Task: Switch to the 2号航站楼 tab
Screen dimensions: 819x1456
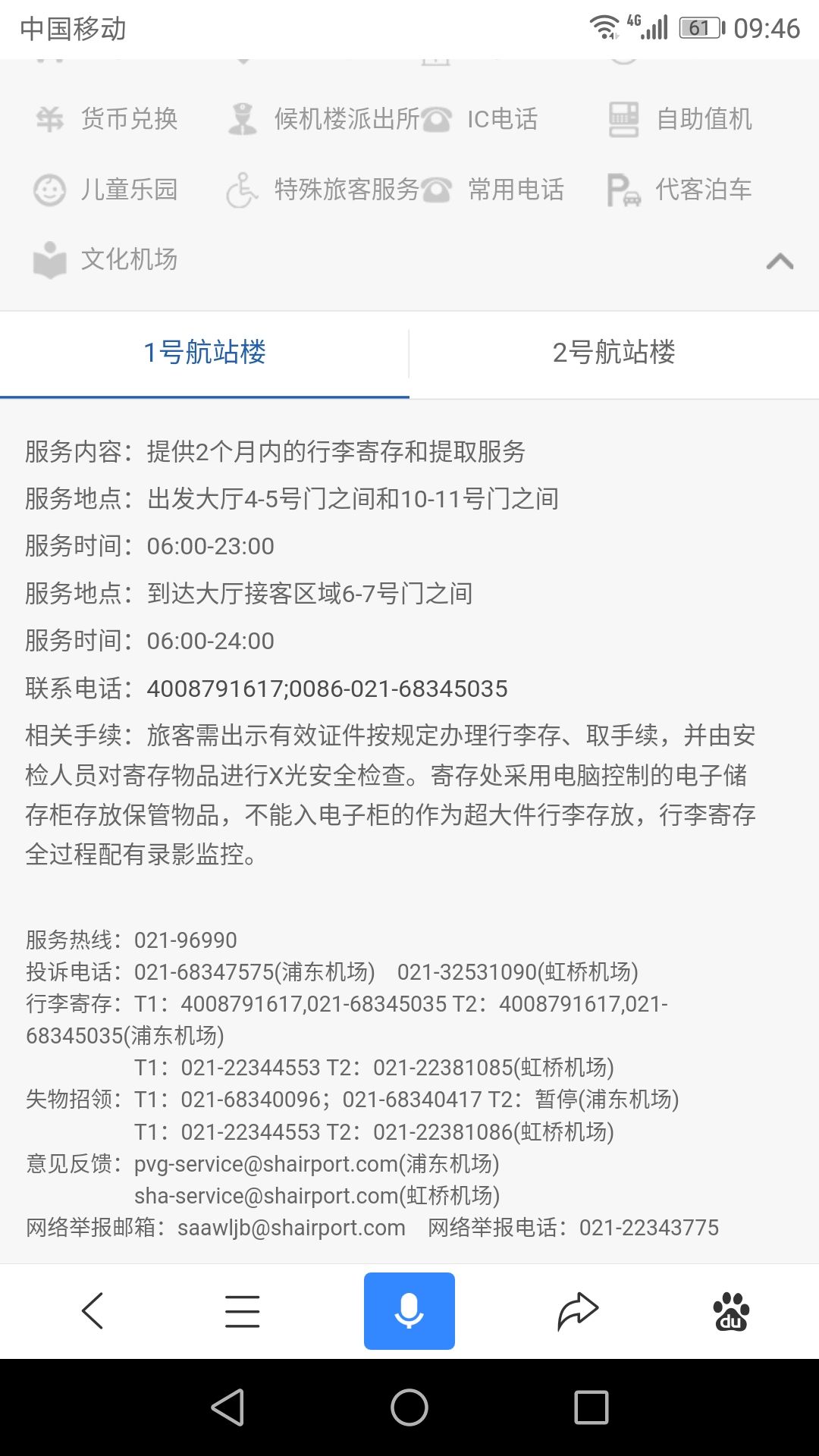Action: point(614,353)
